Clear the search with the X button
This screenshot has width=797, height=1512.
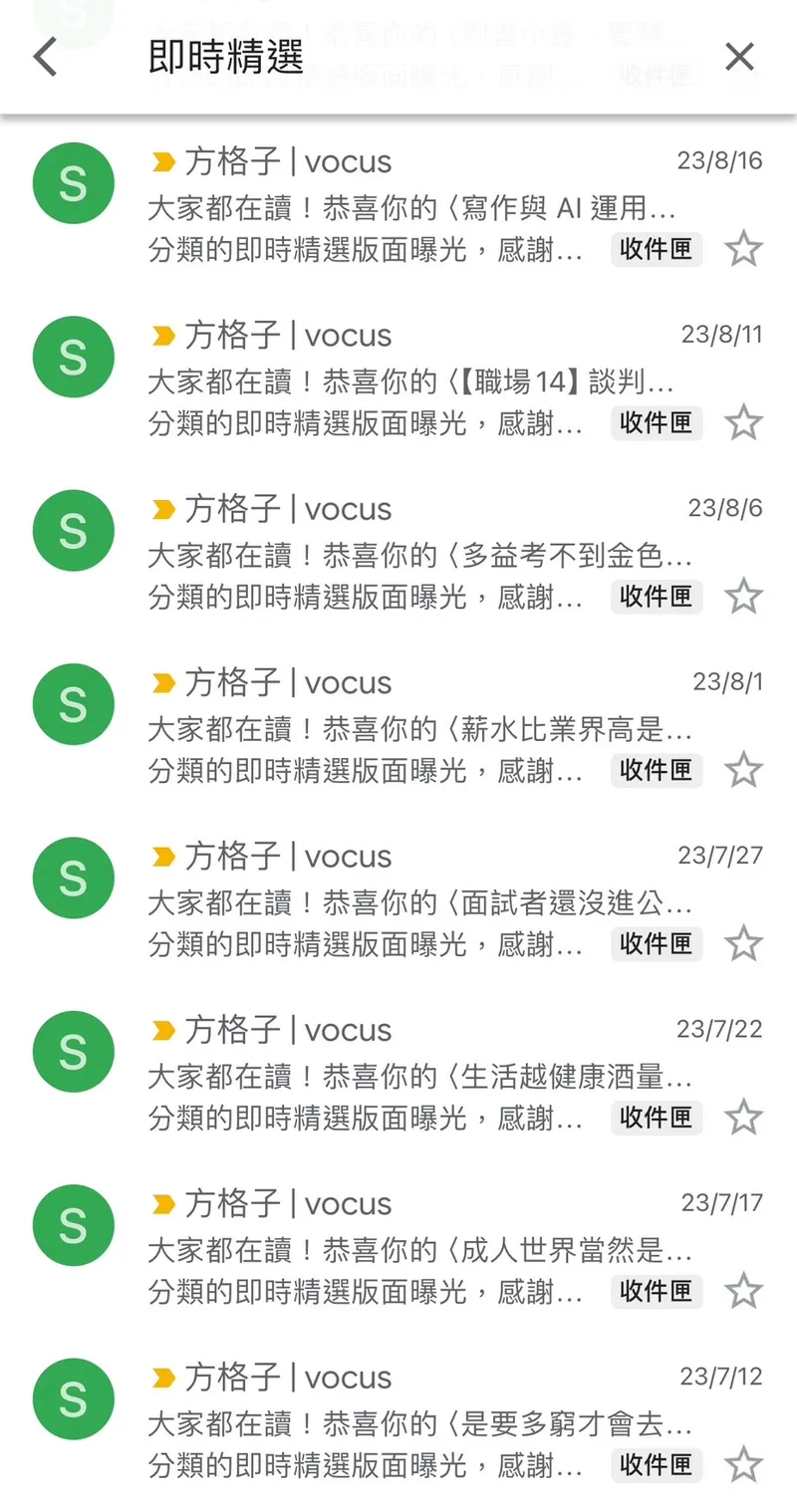coord(739,57)
